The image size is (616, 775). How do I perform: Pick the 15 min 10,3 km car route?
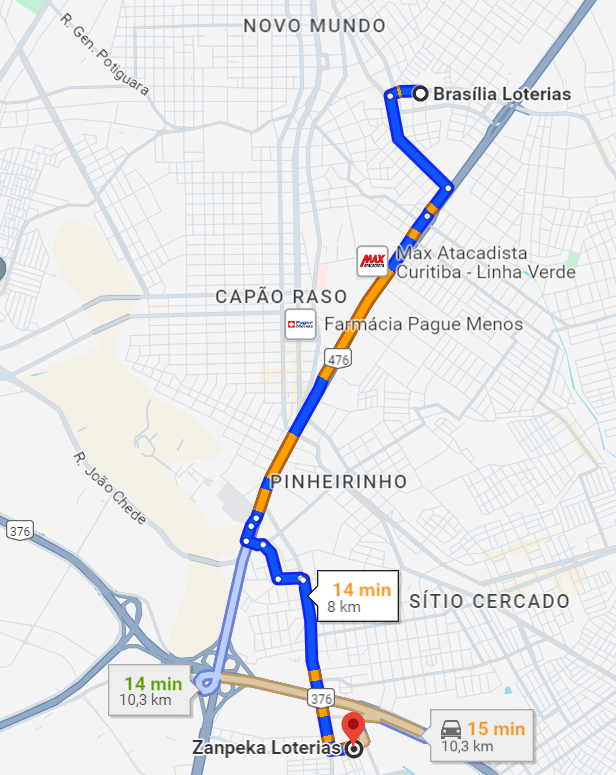pos(482,737)
